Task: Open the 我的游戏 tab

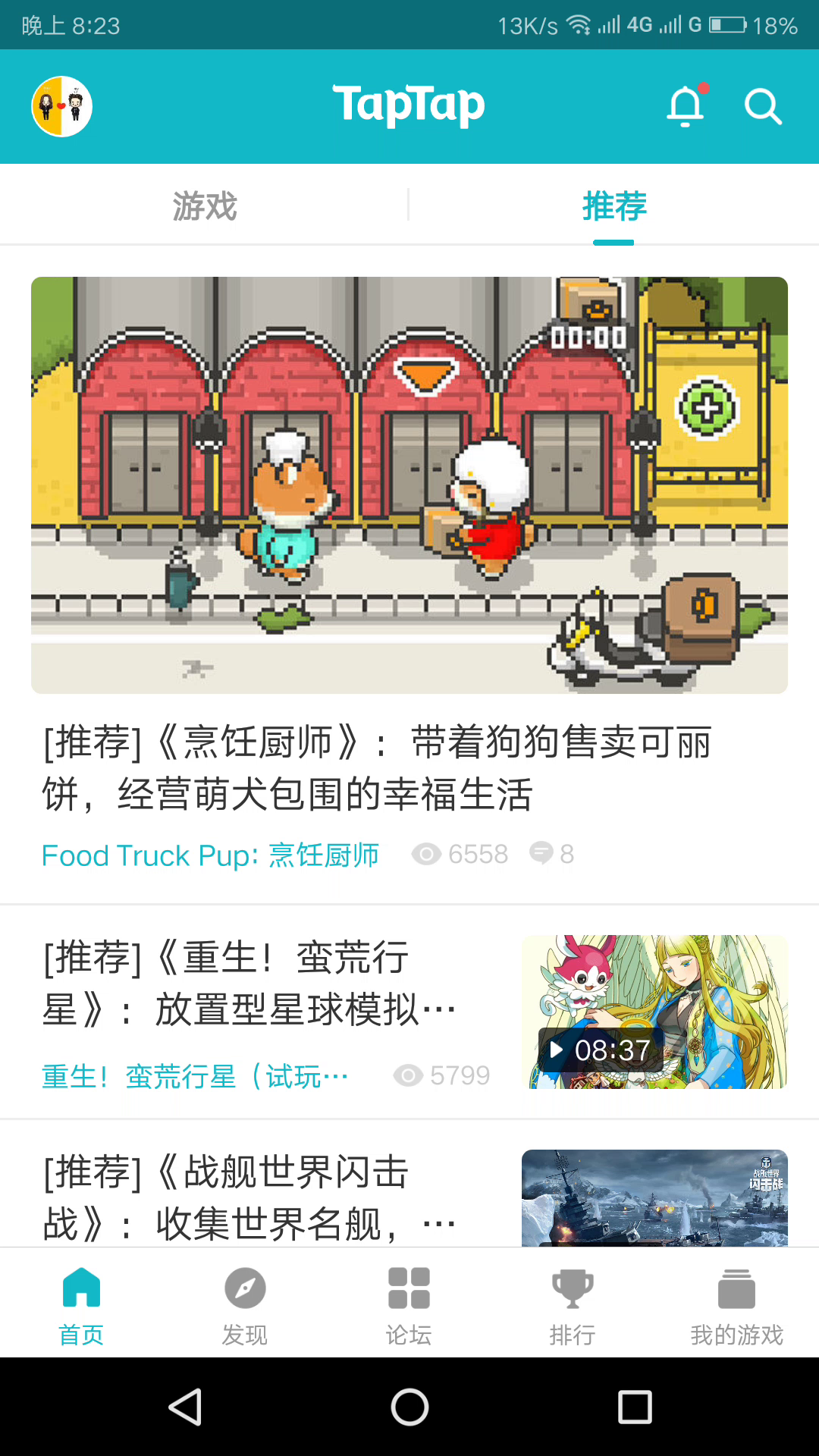Action: (x=736, y=1303)
